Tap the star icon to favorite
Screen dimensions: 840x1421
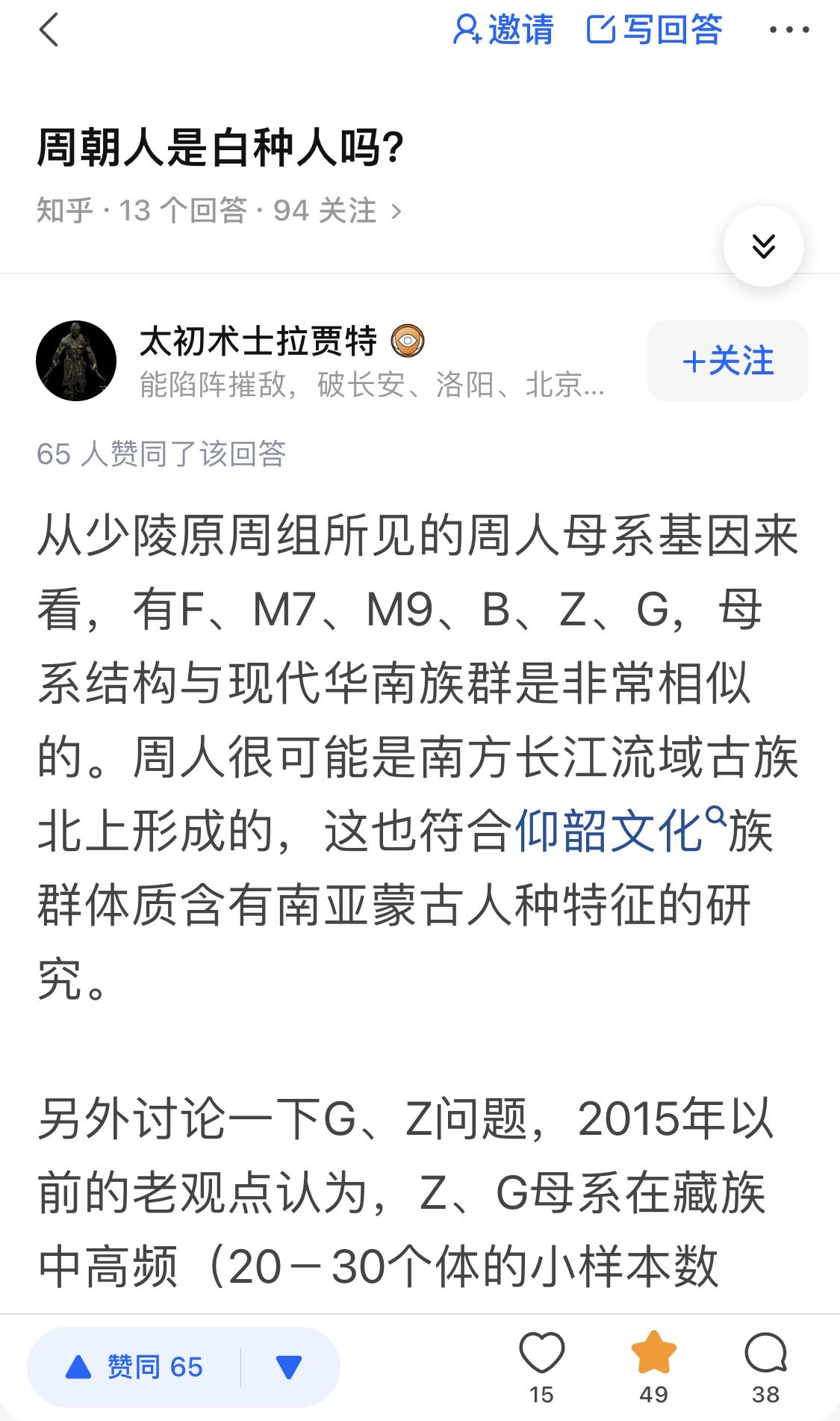653,1354
